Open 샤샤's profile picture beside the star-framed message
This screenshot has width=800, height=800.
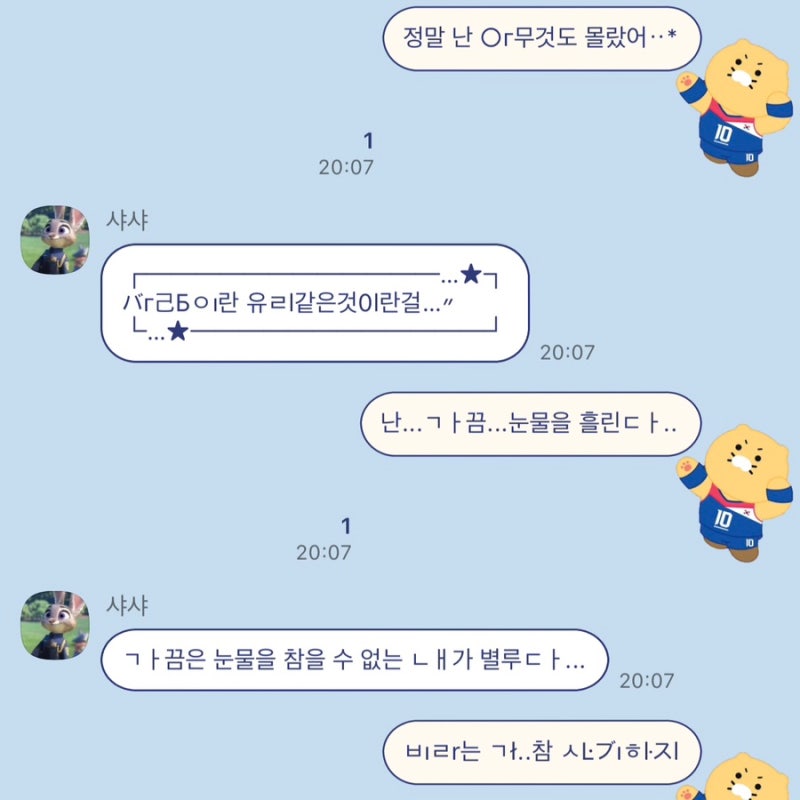56,241
